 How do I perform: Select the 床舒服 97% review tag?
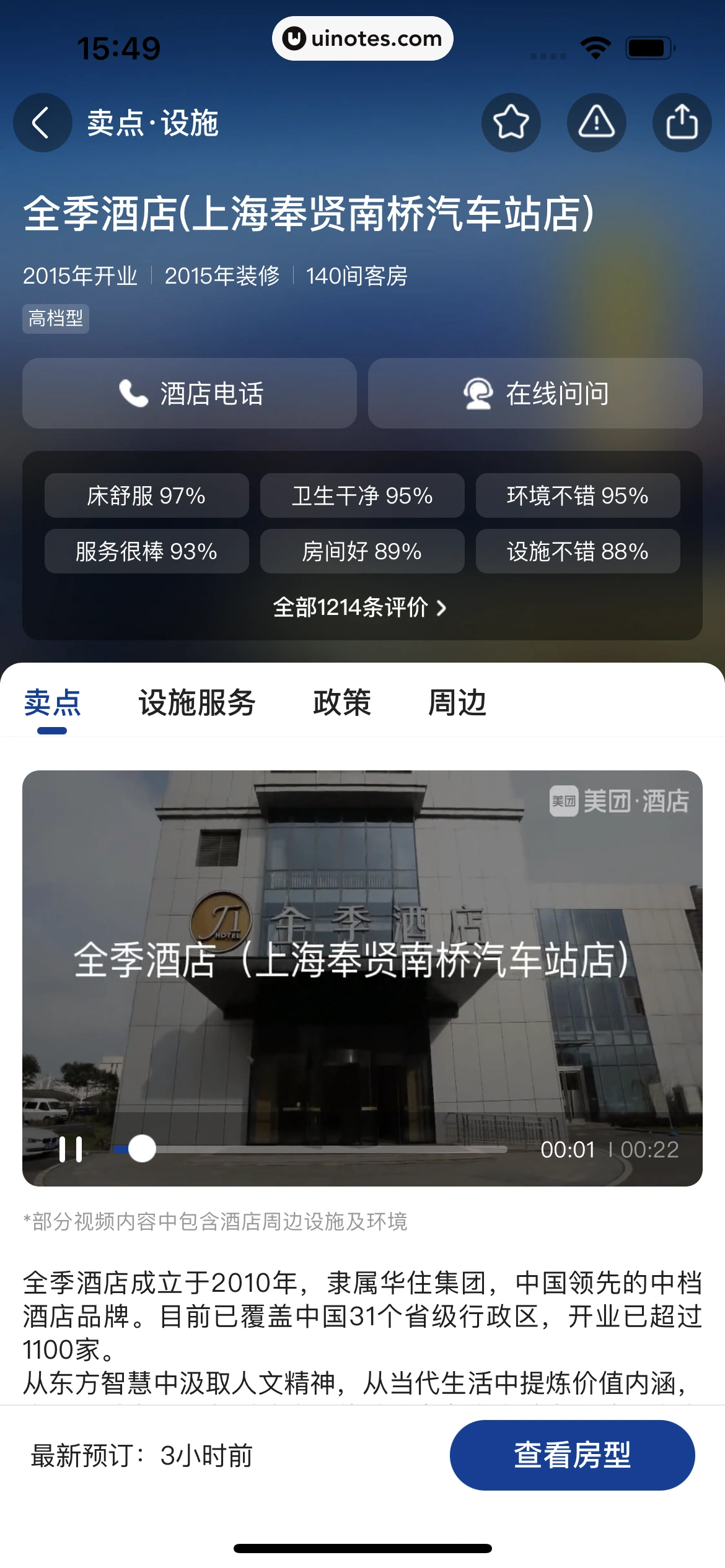click(x=147, y=495)
